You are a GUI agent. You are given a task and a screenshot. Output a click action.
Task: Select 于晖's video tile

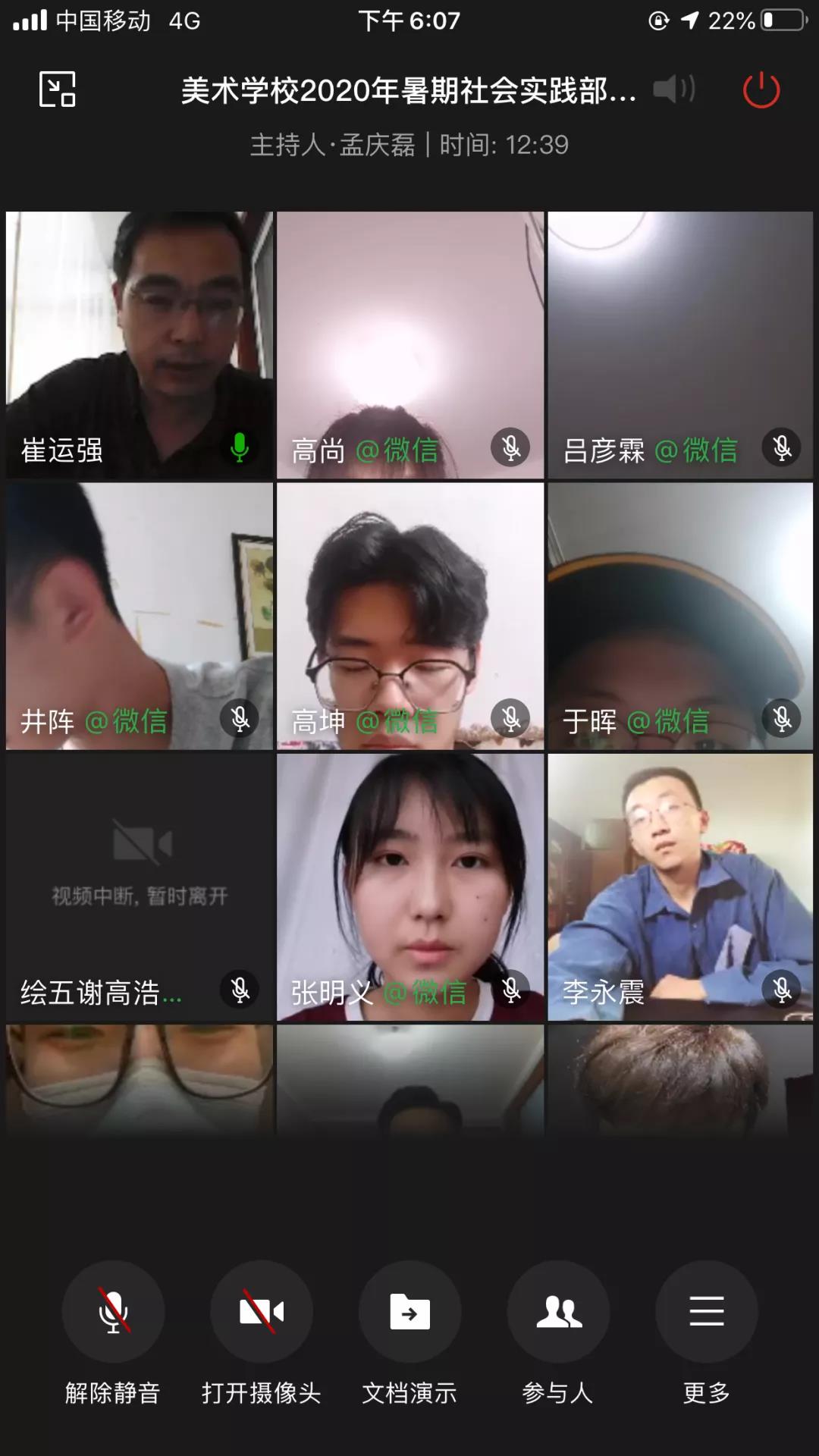tap(680, 616)
